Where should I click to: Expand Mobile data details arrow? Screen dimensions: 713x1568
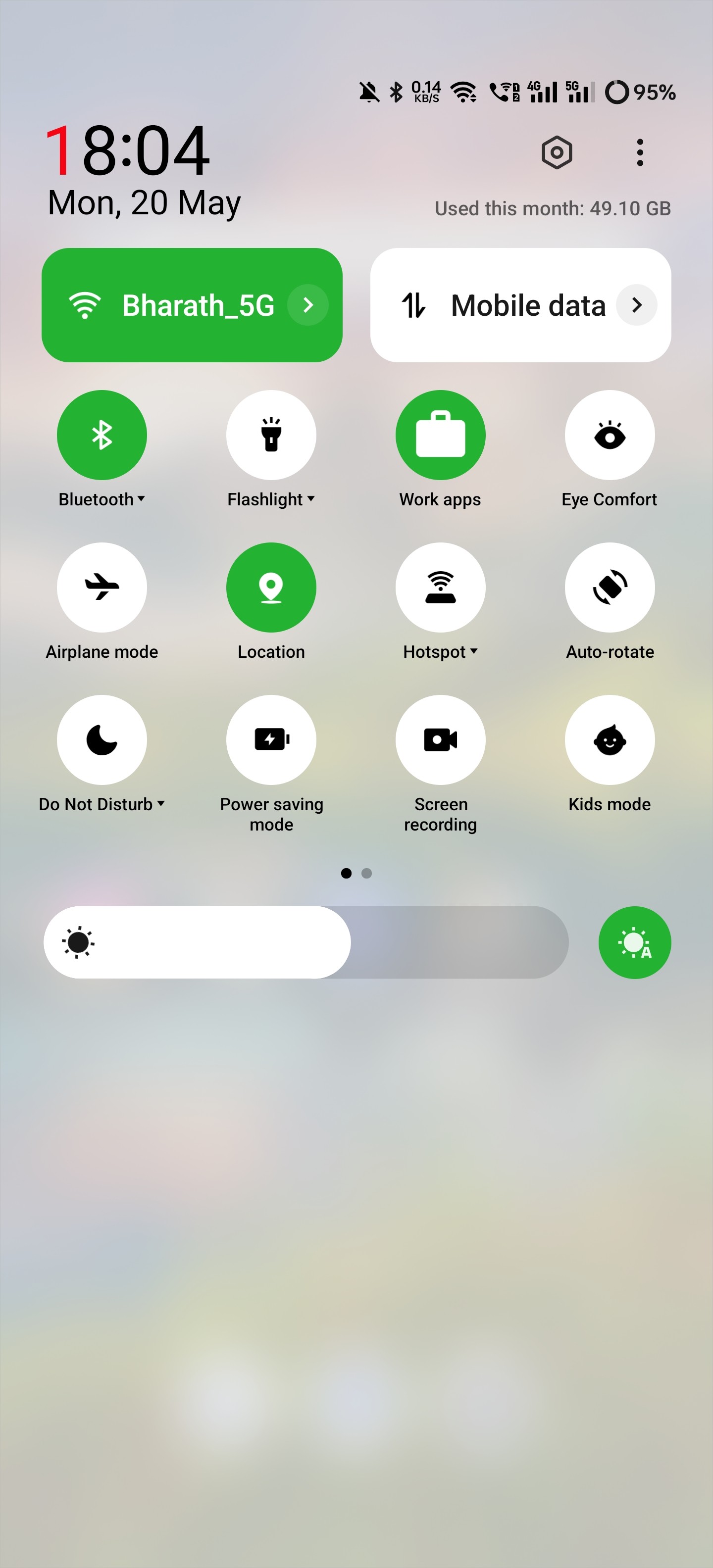click(x=636, y=305)
